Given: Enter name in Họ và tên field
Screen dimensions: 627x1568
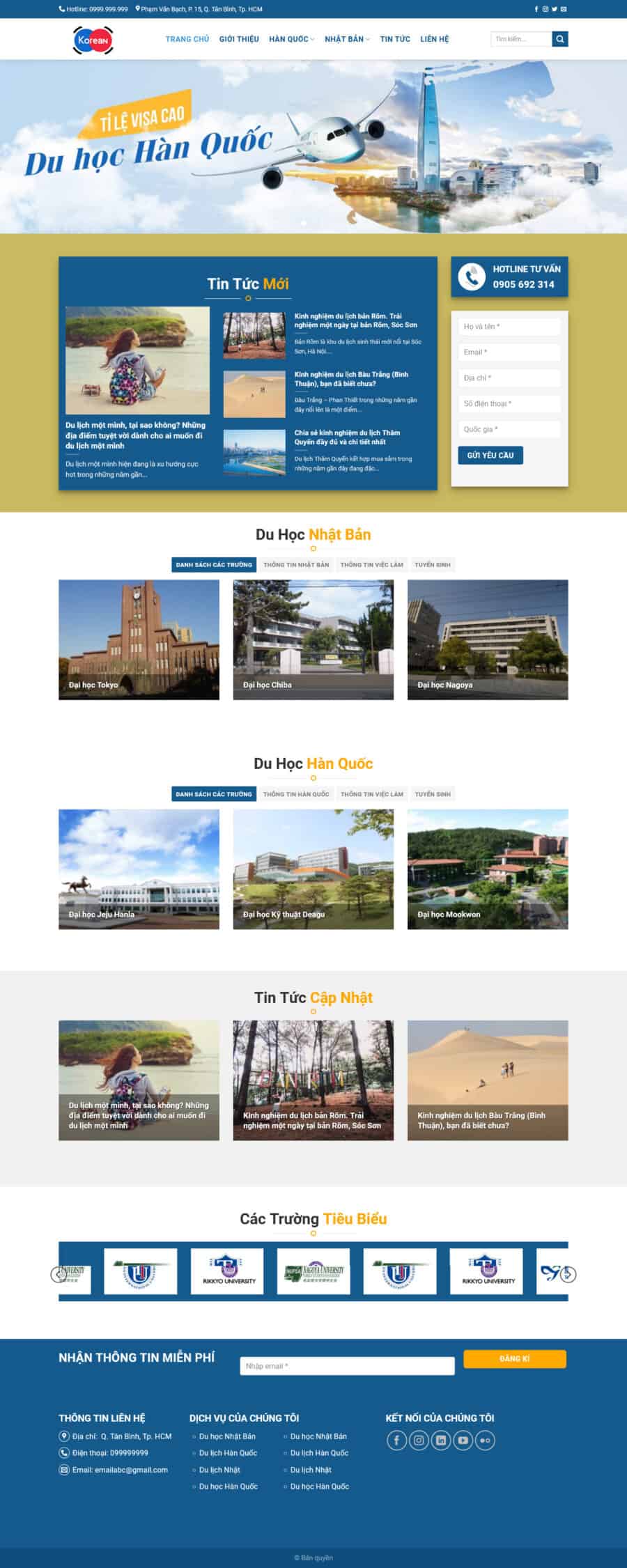Looking at the screenshot, I should pos(509,327).
